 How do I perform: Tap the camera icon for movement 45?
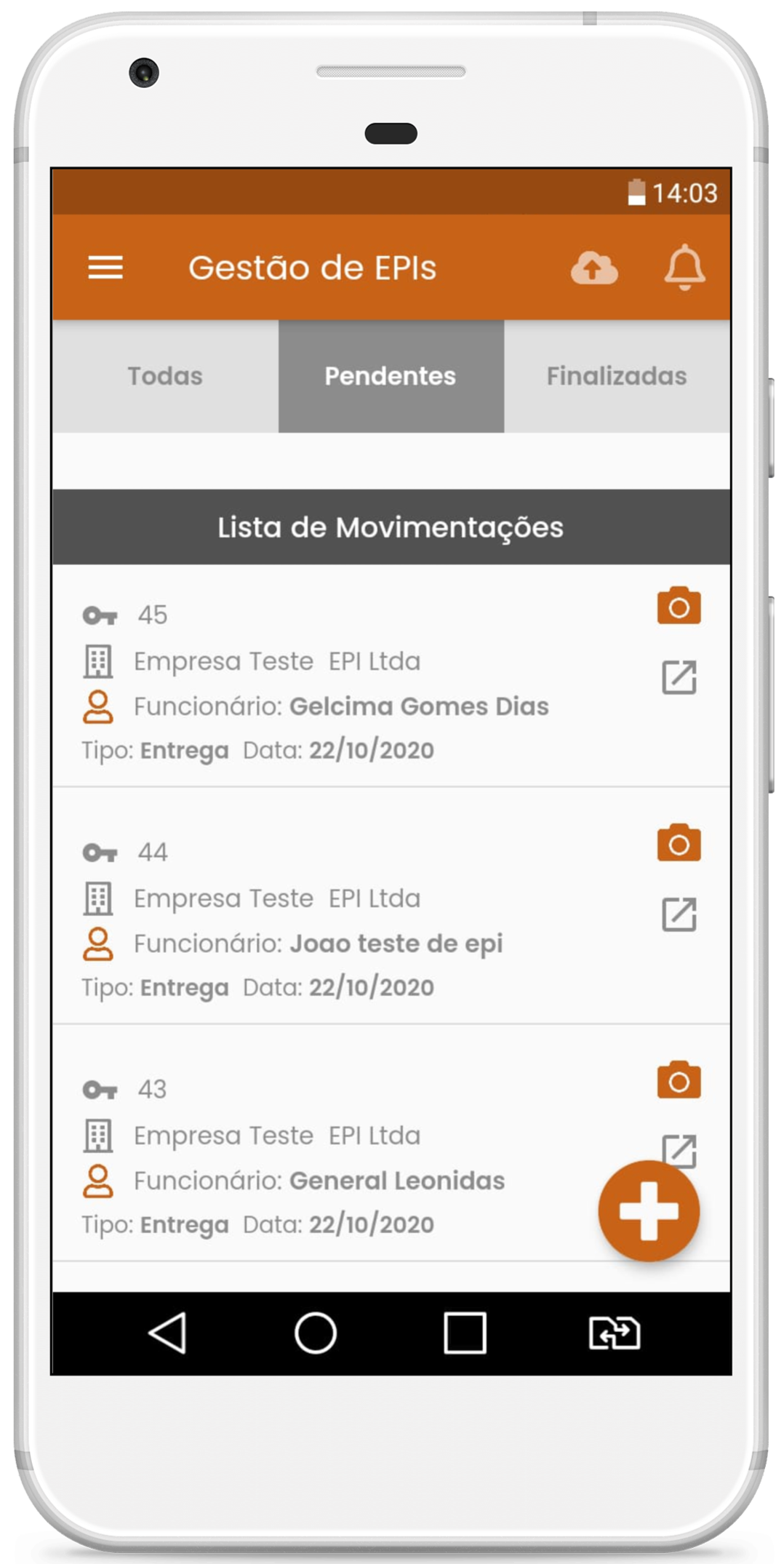(679, 605)
